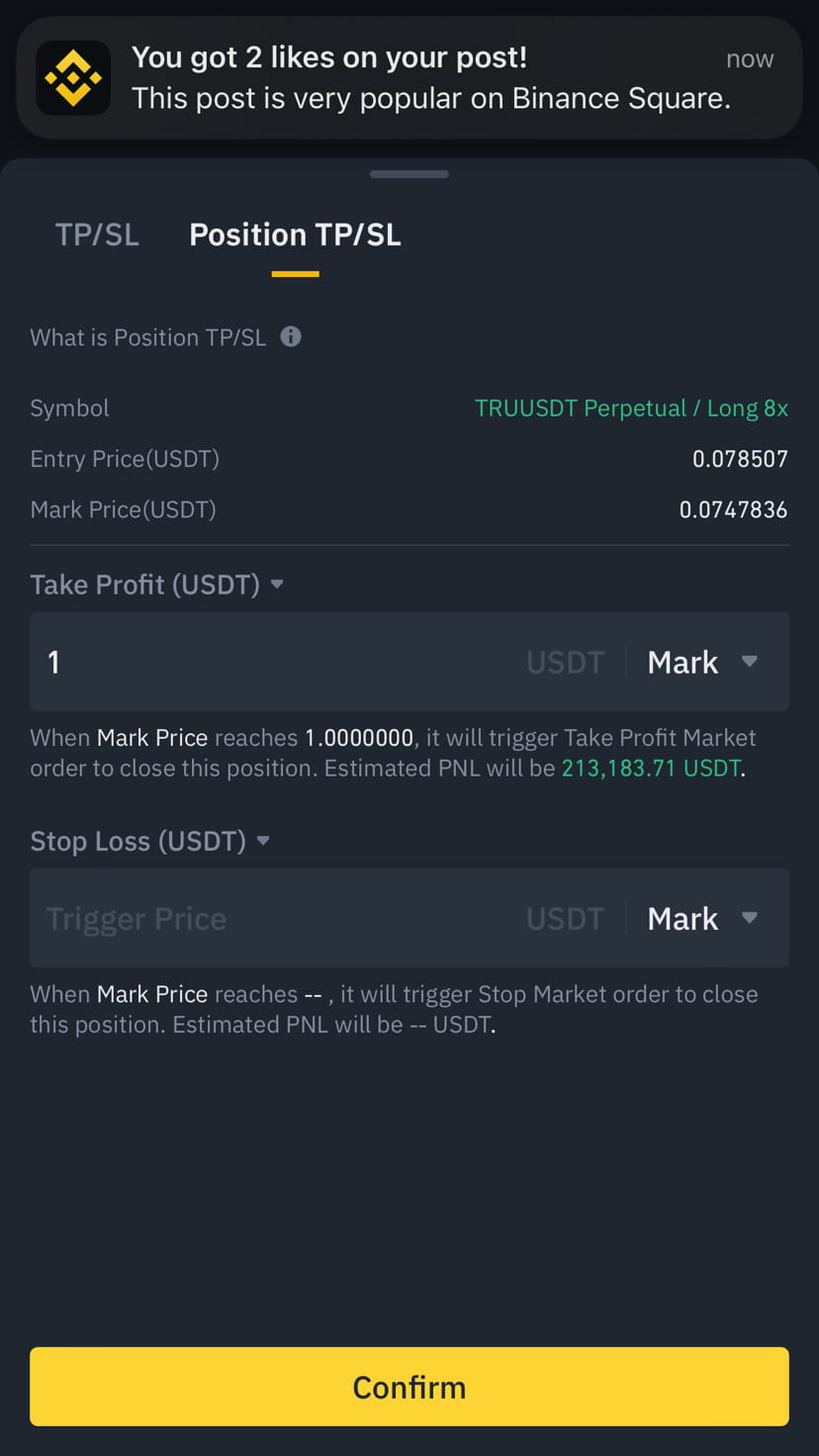The image size is (819, 1456).
Task: Open the Mark price type selector for Stop Loss
Action: pos(702,918)
